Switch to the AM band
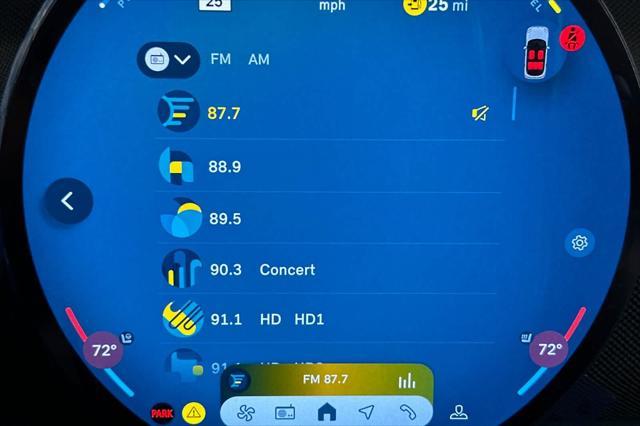This screenshot has width=640, height=426. click(259, 60)
